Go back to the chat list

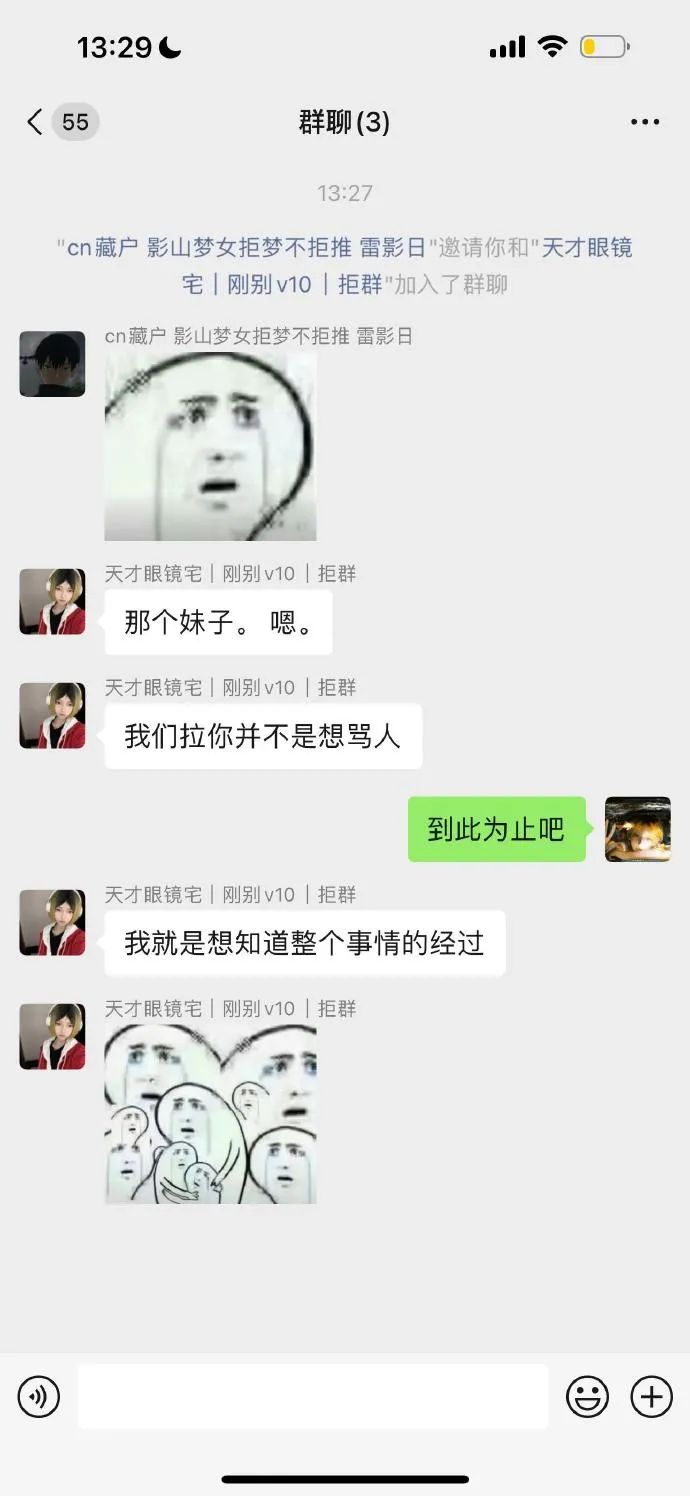[36, 122]
